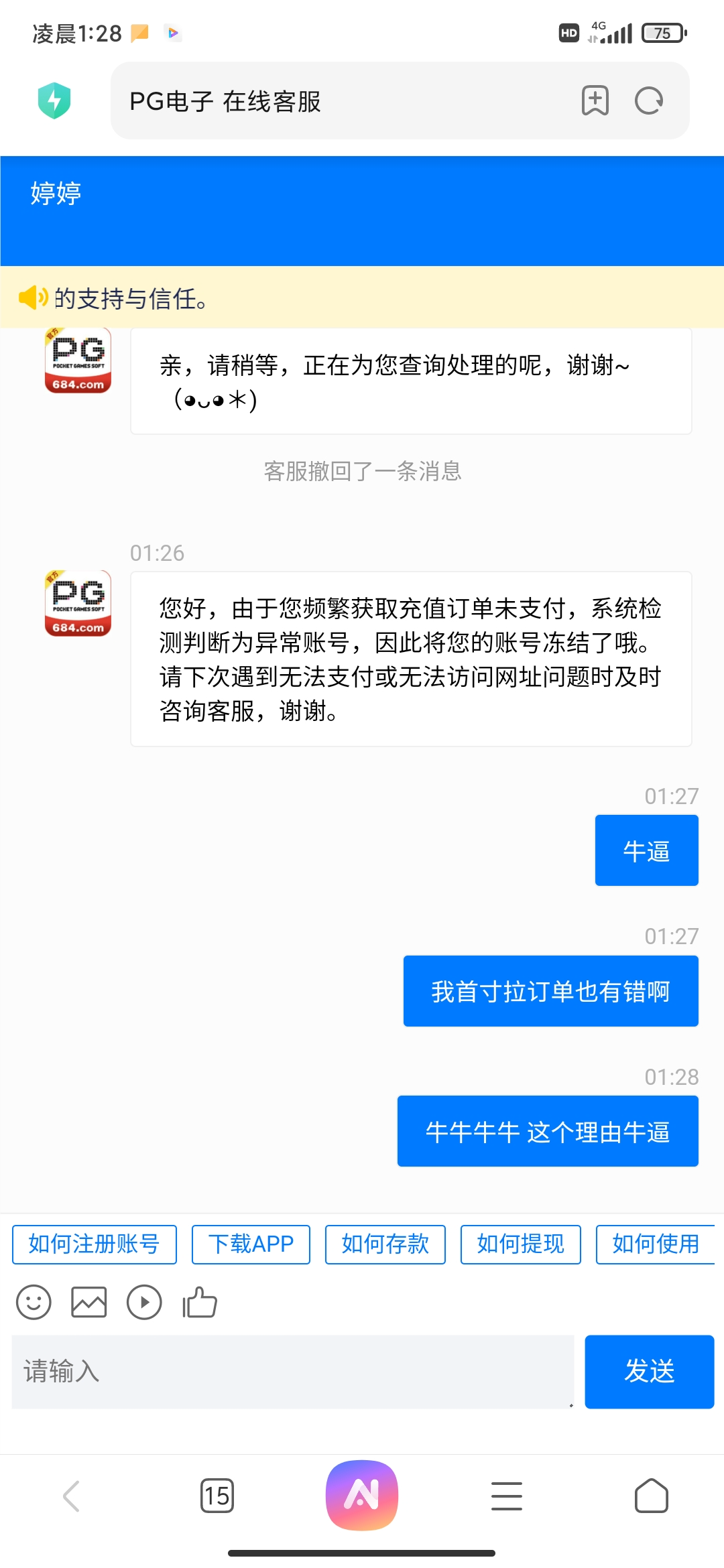Screen dimensions: 724x1568
Task: Reload the current page
Action: [x=648, y=101]
